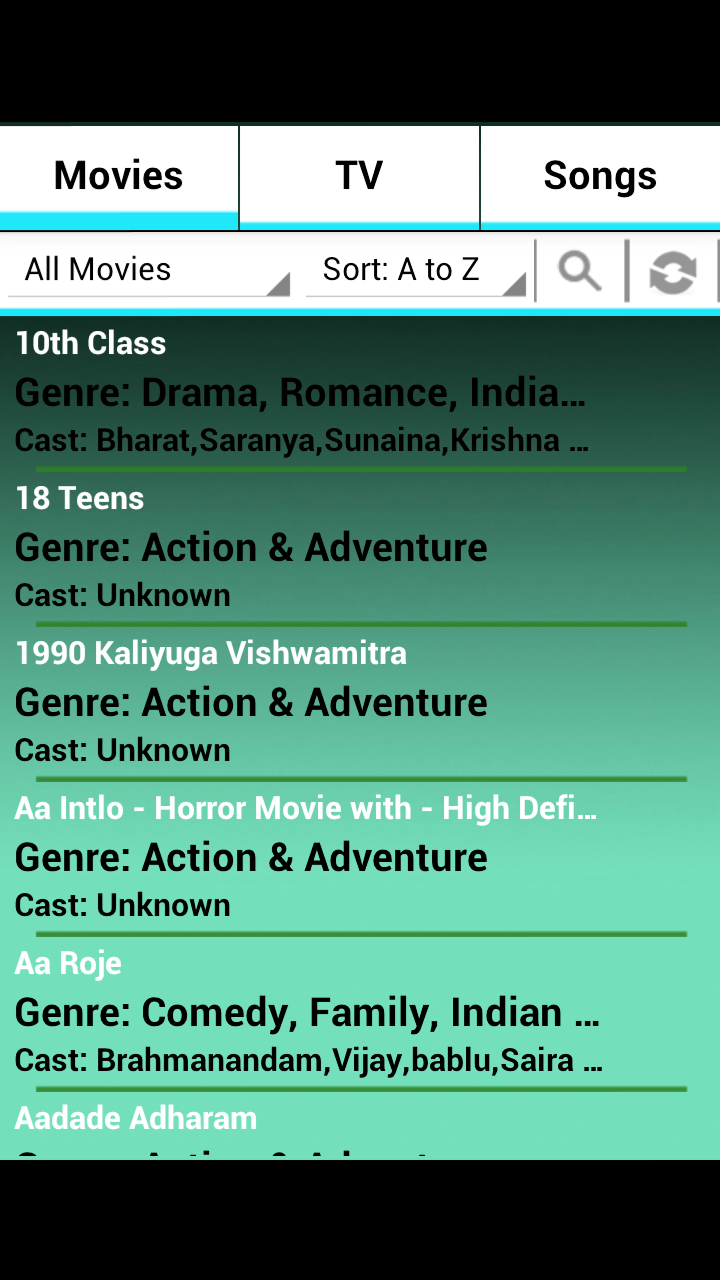Open the magnifier to search movies
The image size is (720, 1280).
[580, 270]
